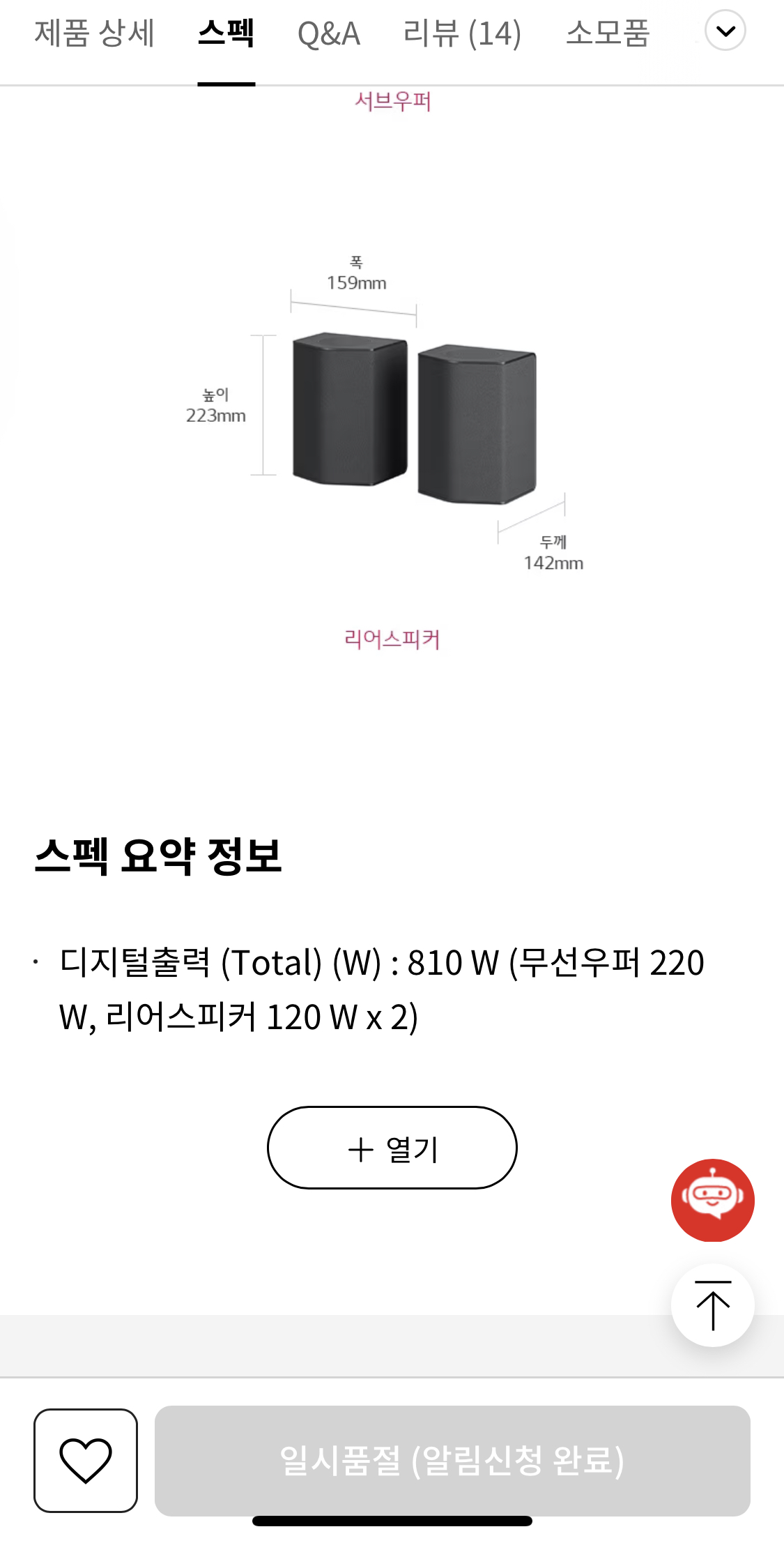
Task: Open the Q&A tab
Action: pyautogui.click(x=328, y=33)
